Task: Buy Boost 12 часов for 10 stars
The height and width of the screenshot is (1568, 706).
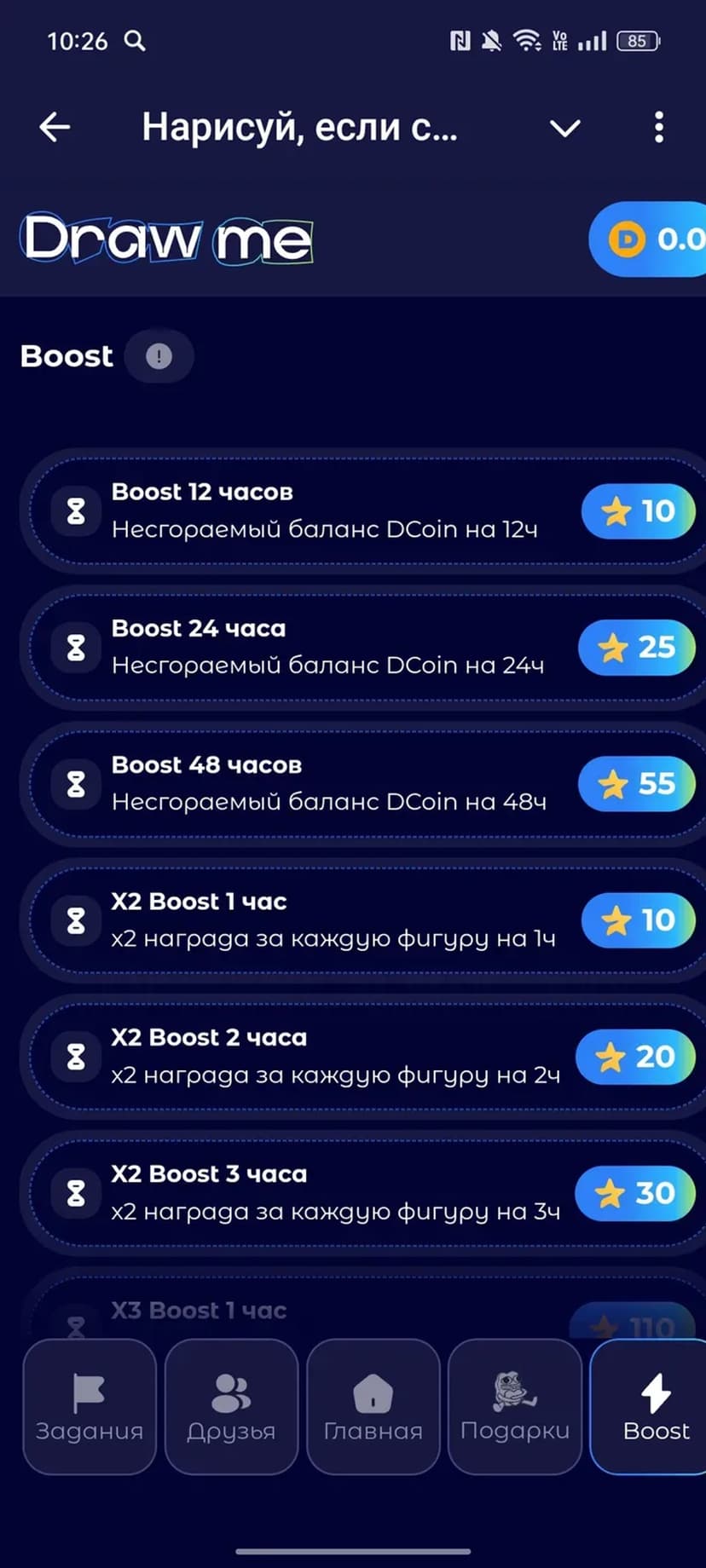Action: pos(638,511)
